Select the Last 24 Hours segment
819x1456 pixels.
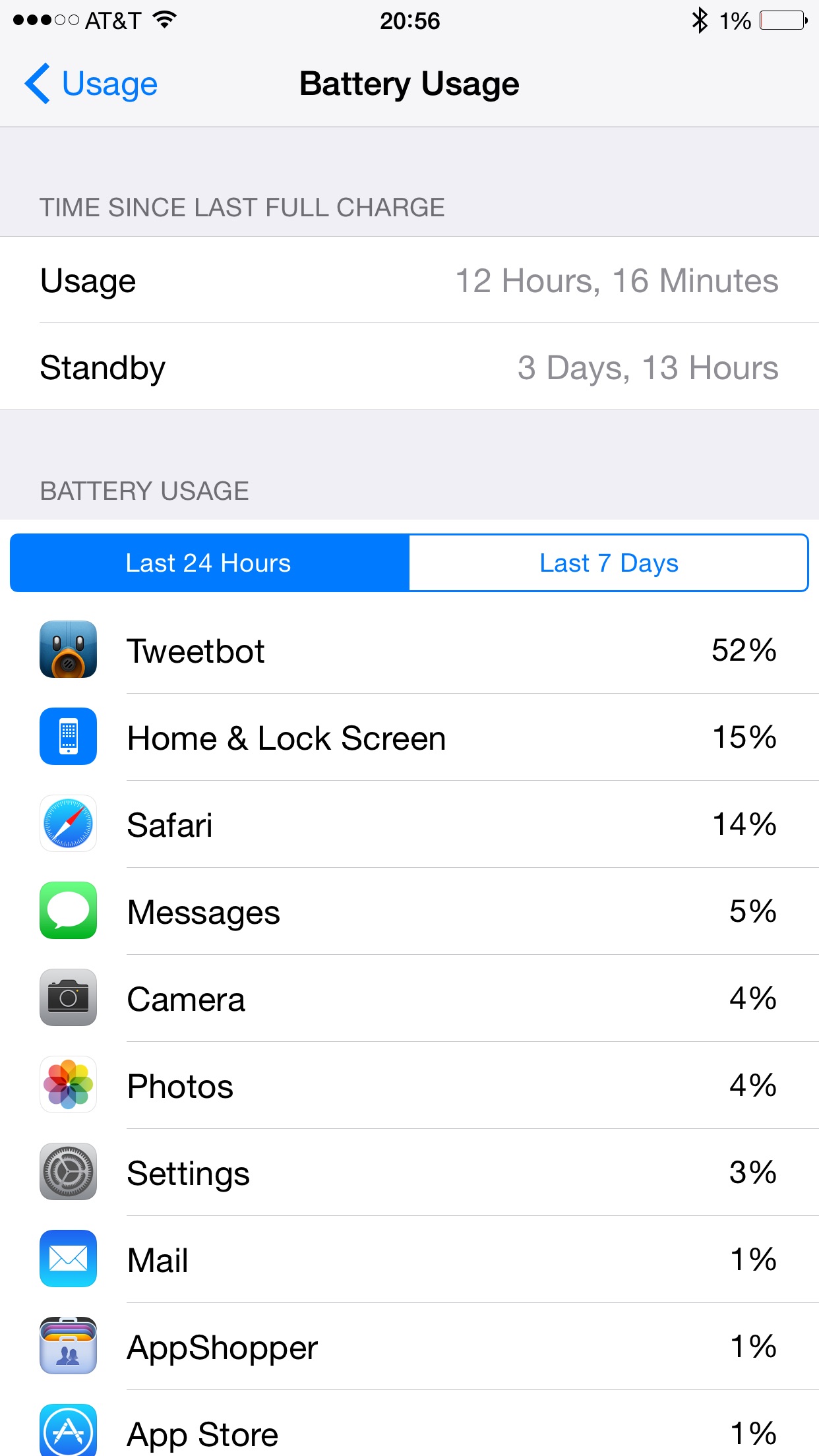(210, 563)
